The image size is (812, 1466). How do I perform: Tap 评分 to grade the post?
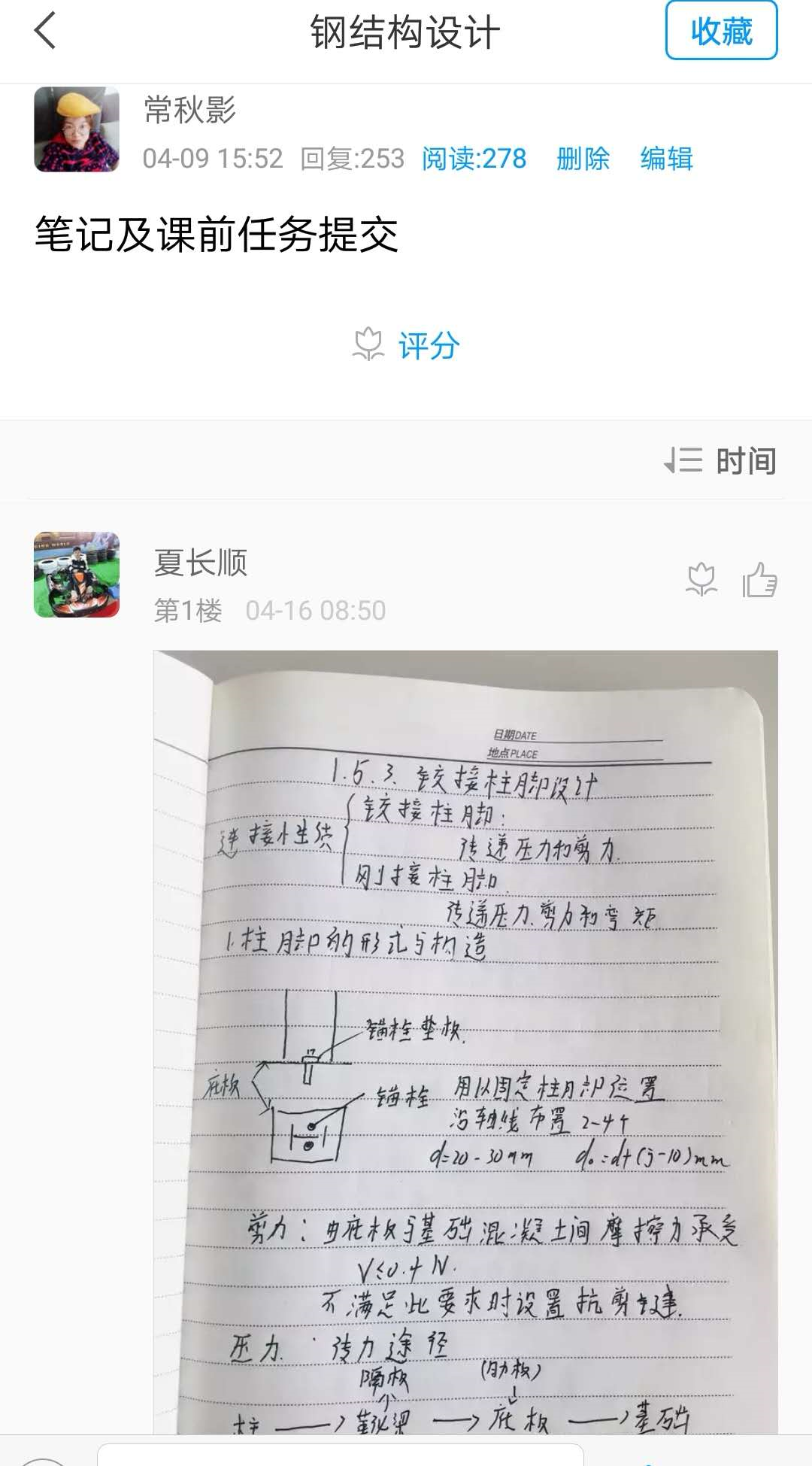coord(407,345)
